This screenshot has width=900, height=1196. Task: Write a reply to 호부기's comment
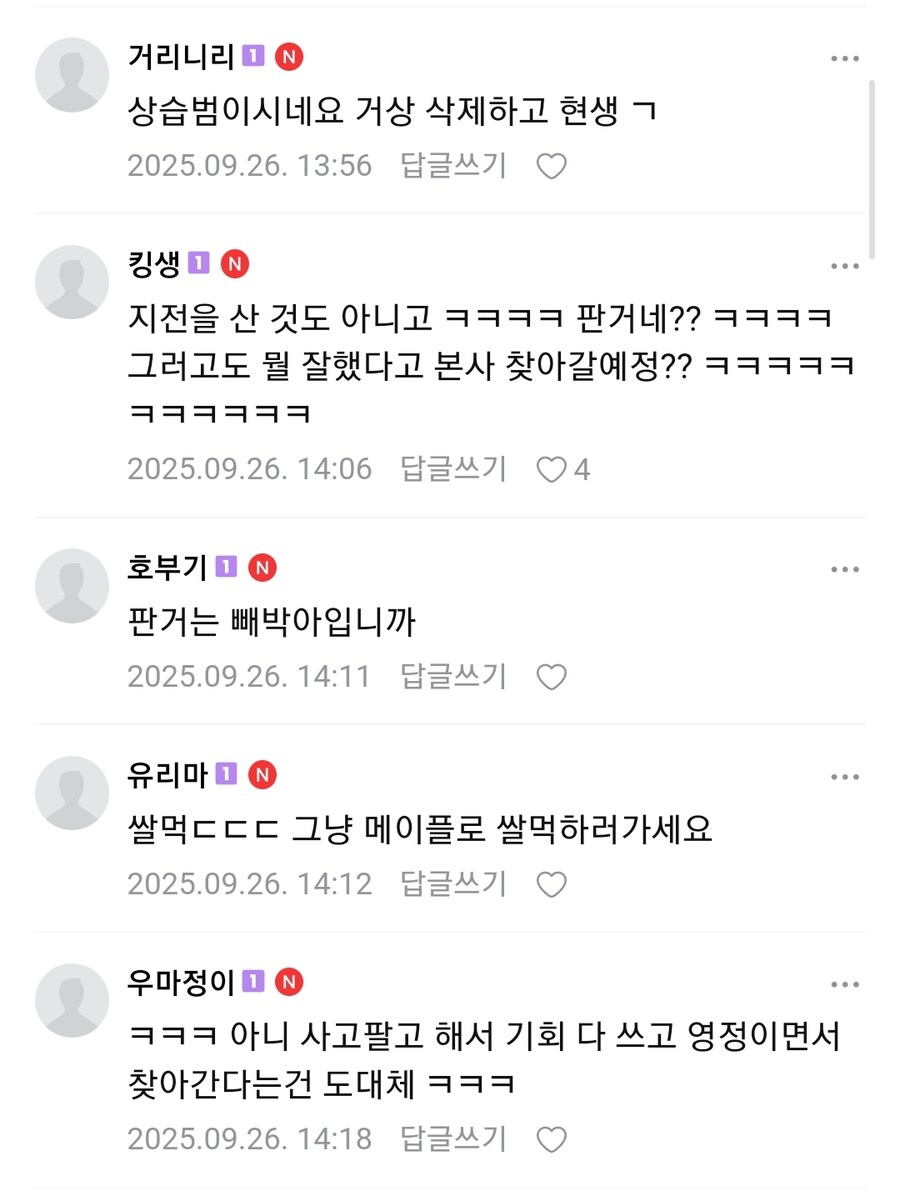(x=453, y=677)
